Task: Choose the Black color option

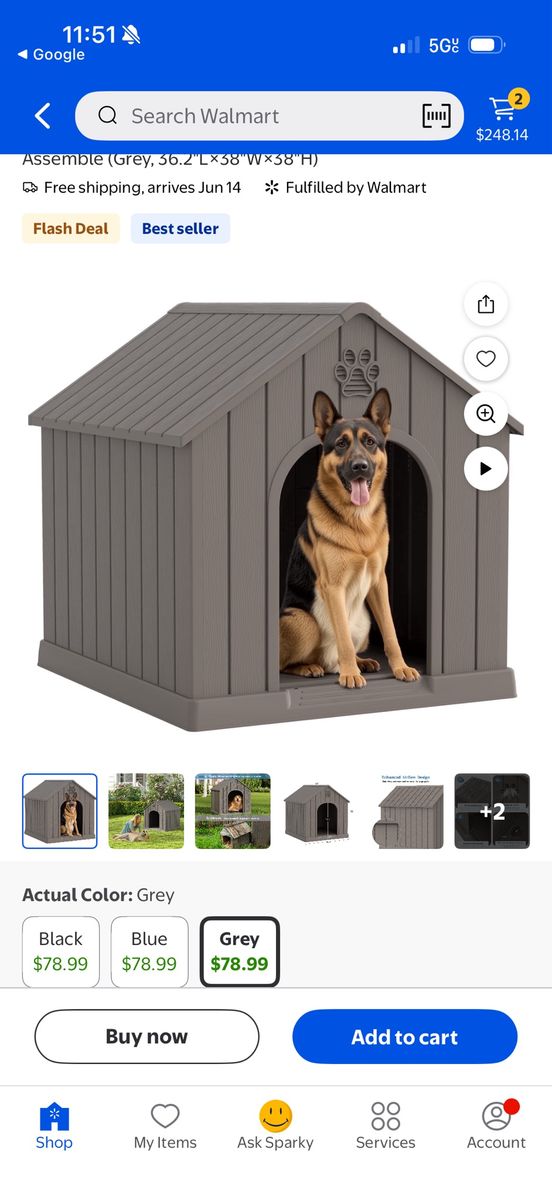Action: point(60,951)
